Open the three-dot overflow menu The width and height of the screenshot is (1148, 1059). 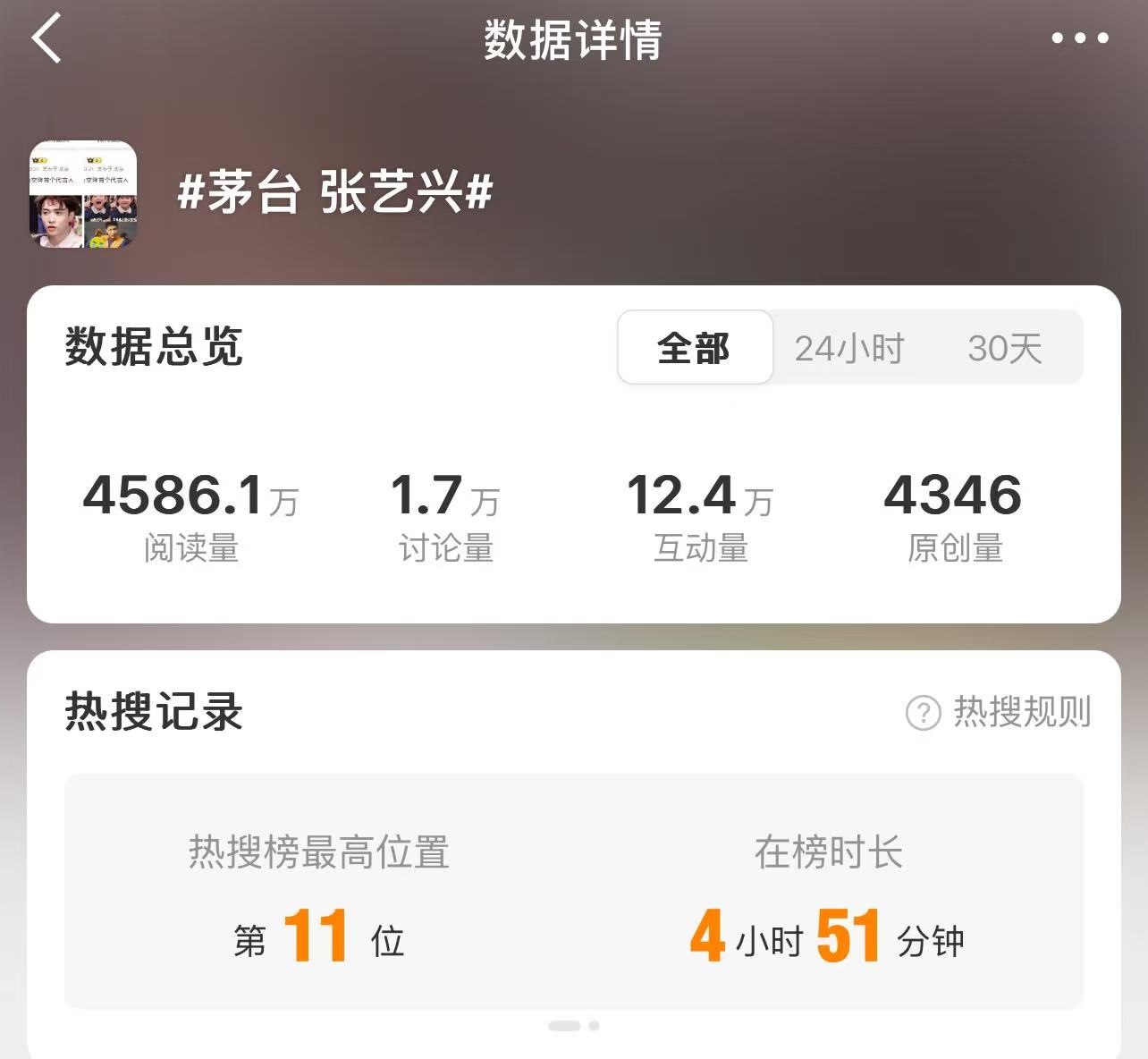[x=1080, y=38]
